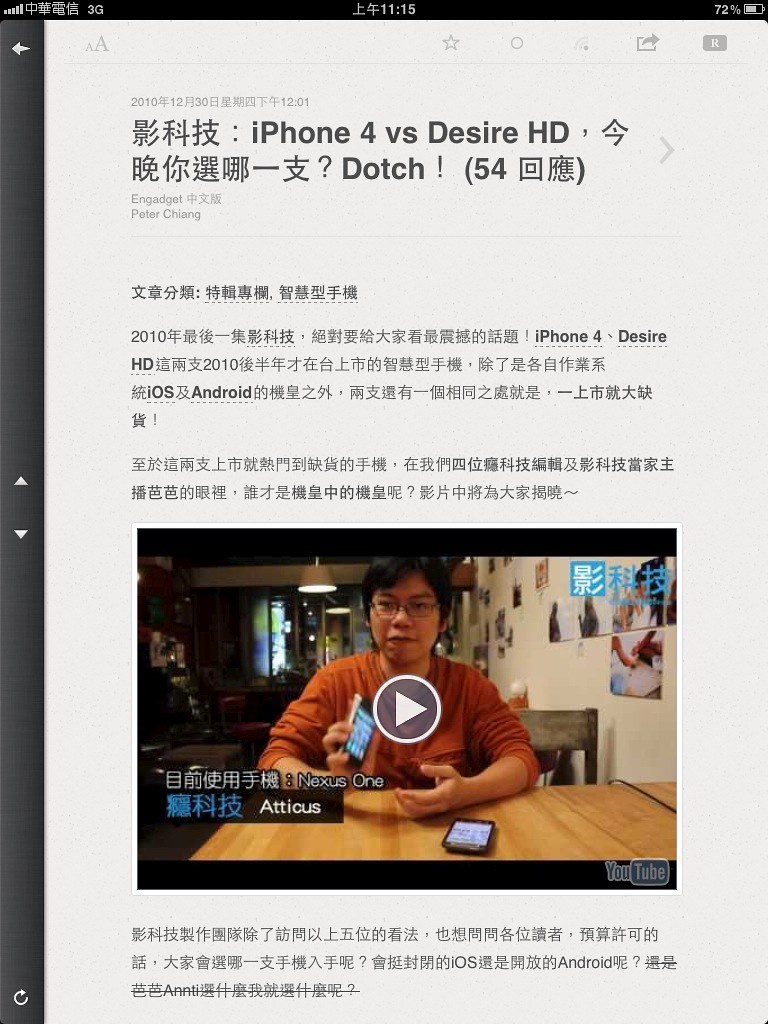Star this article using the star icon
Viewport: 768px width, 1024px height.
coord(451,43)
